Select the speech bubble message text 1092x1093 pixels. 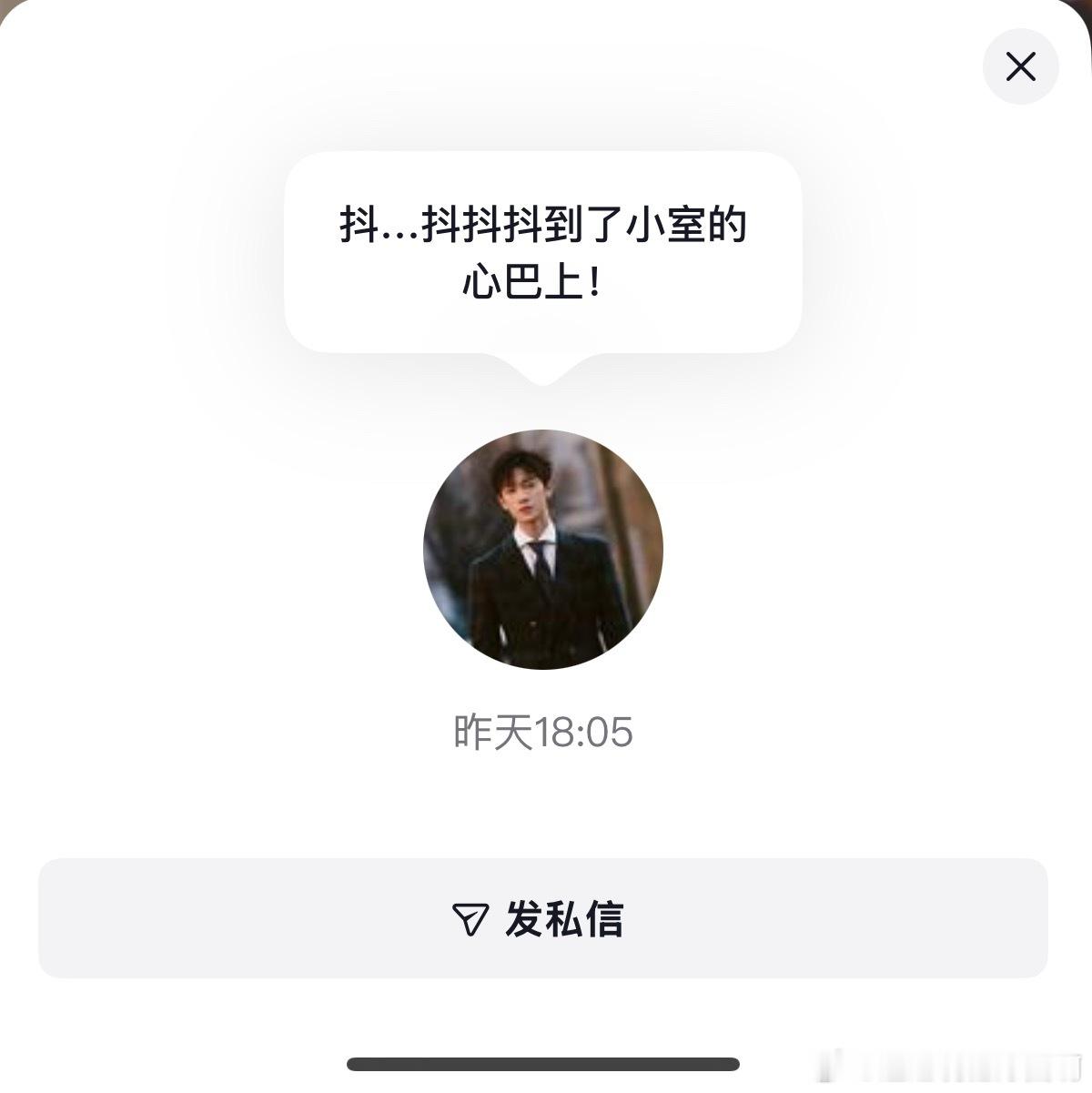click(544, 252)
